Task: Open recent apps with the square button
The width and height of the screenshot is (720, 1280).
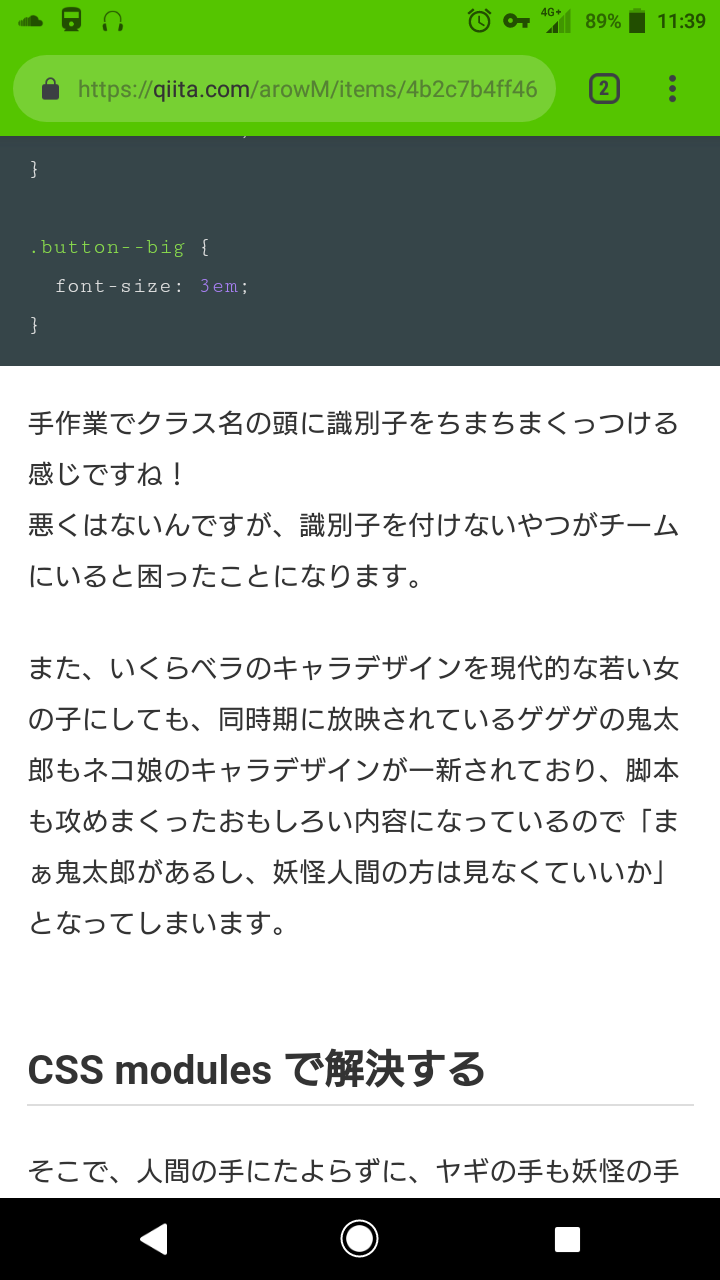Action: 567,1239
